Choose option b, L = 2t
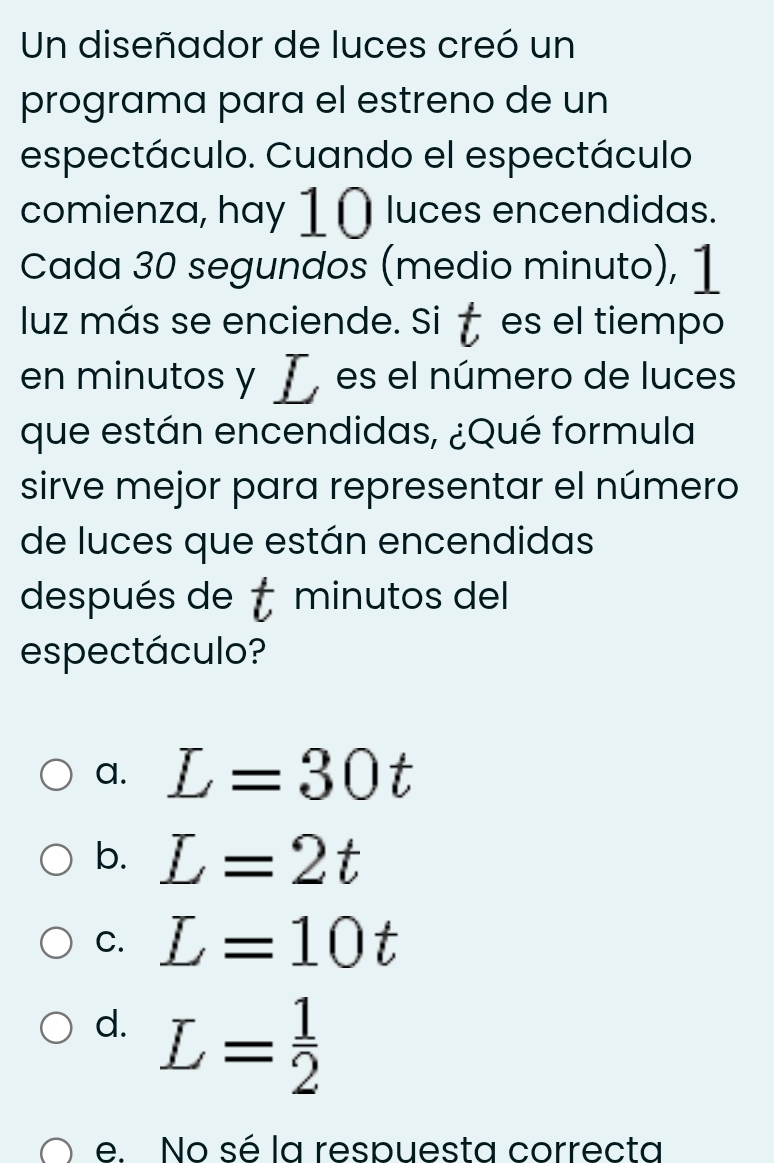The height and width of the screenshot is (1163, 774). click(58, 859)
